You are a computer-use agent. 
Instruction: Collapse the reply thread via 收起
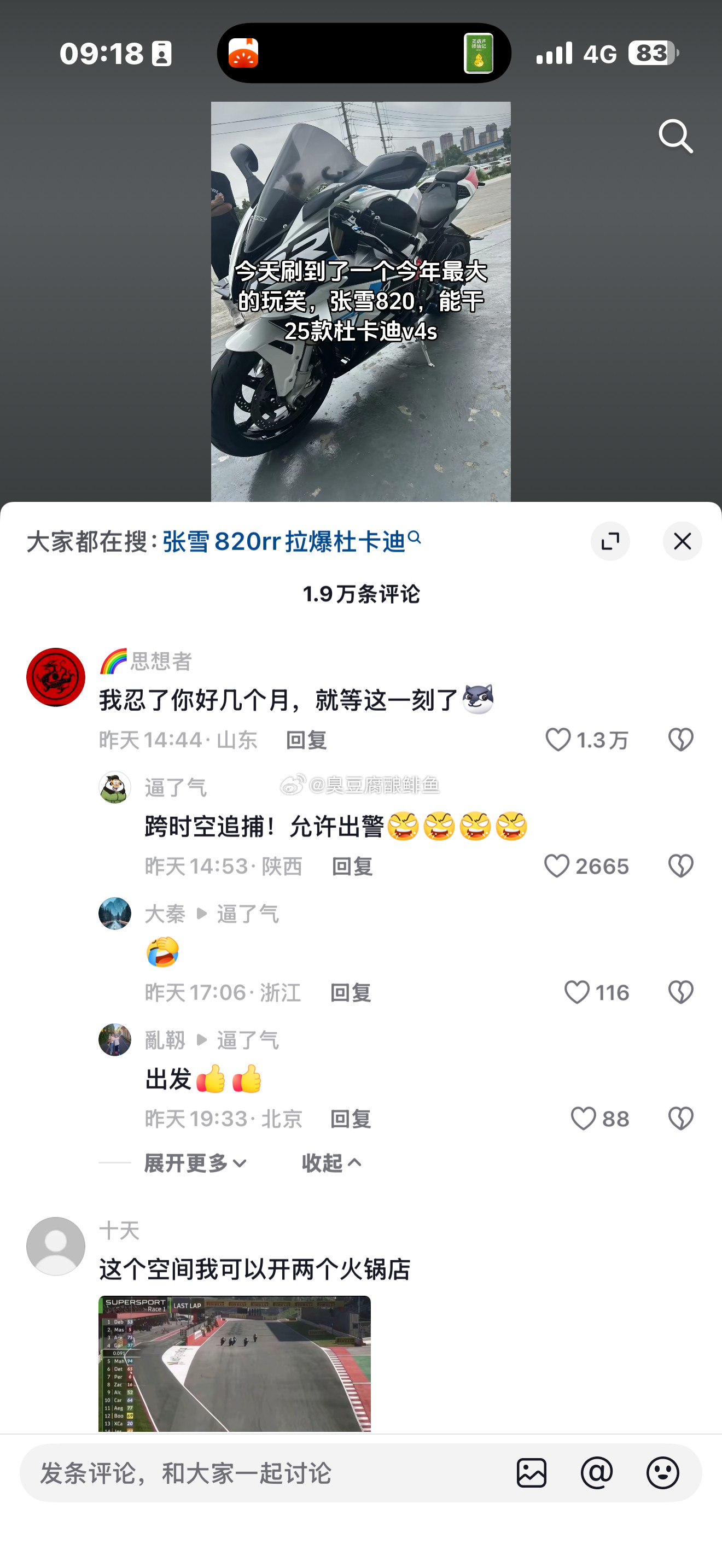tap(330, 1163)
